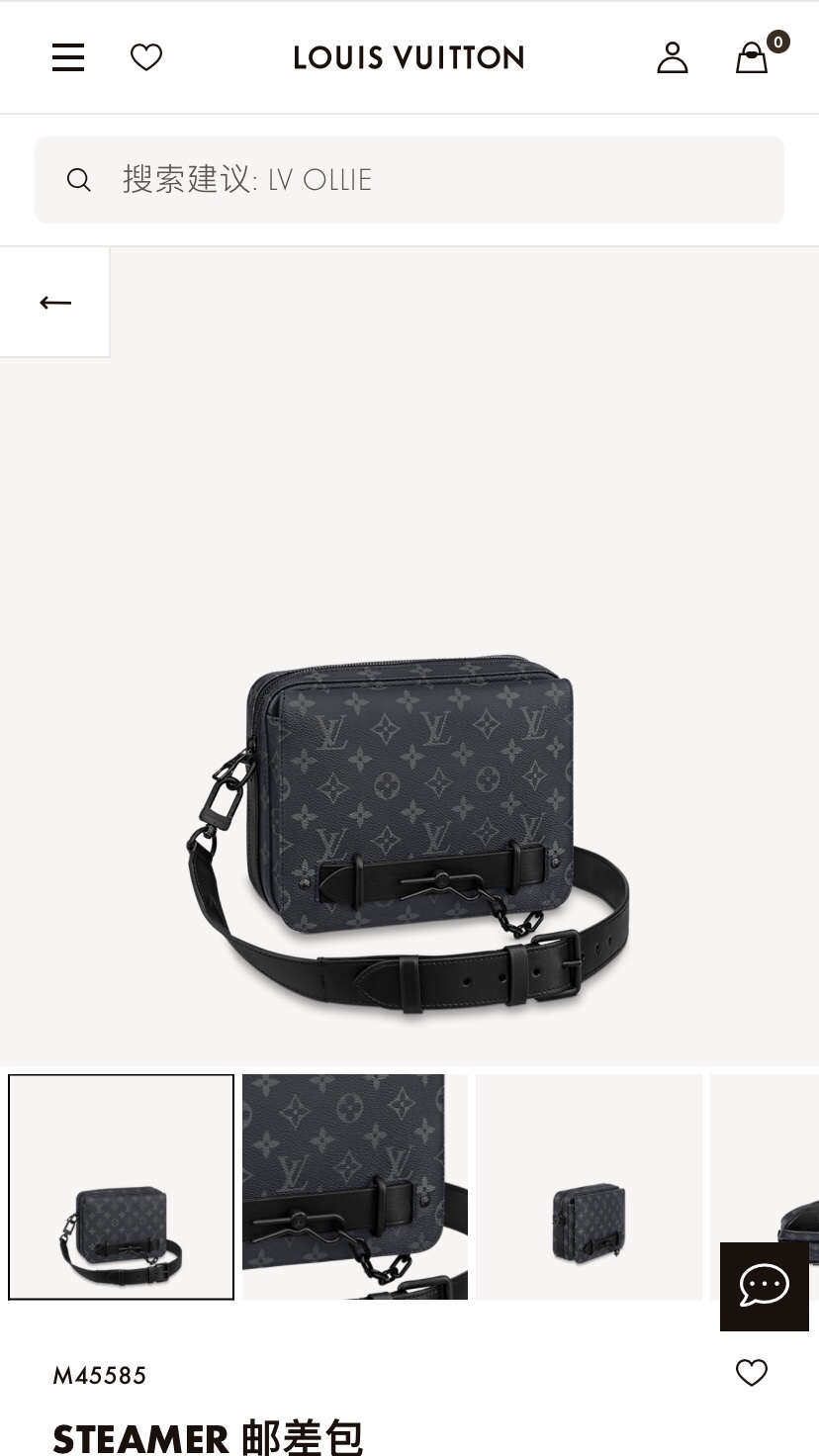Tap the search bar to enter a query
Image resolution: width=819 pixels, height=1456 pixels.
(x=409, y=180)
